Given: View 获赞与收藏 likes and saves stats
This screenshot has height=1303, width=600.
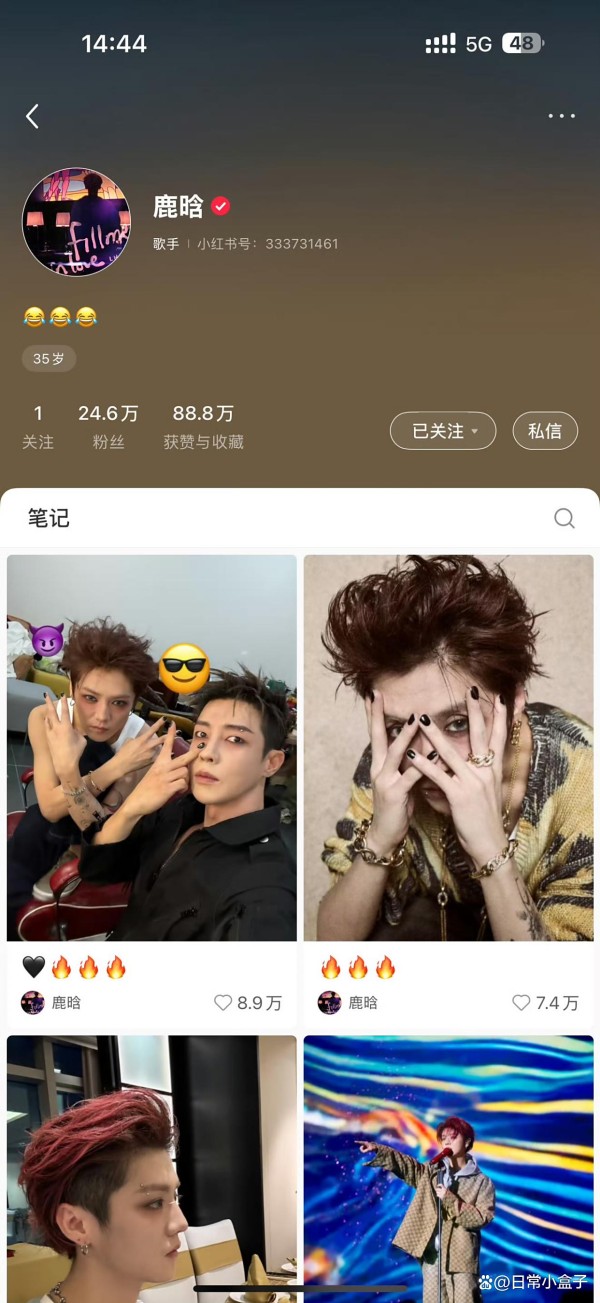Looking at the screenshot, I should click(x=204, y=427).
